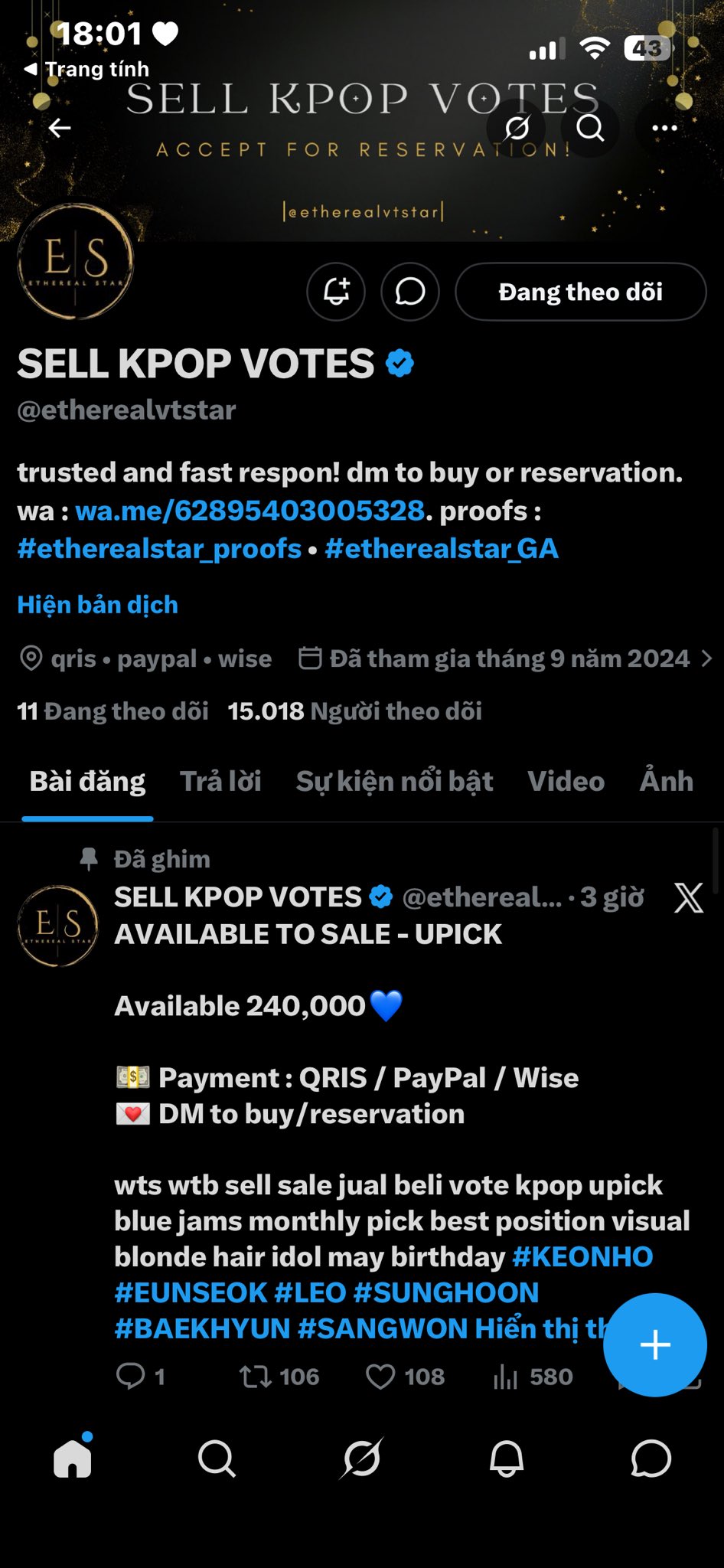The height and width of the screenshot is (1568, 724).
Task: View the 15.018 Người theo dõi list
Action: pyautogui.click(x=354, y=711)
